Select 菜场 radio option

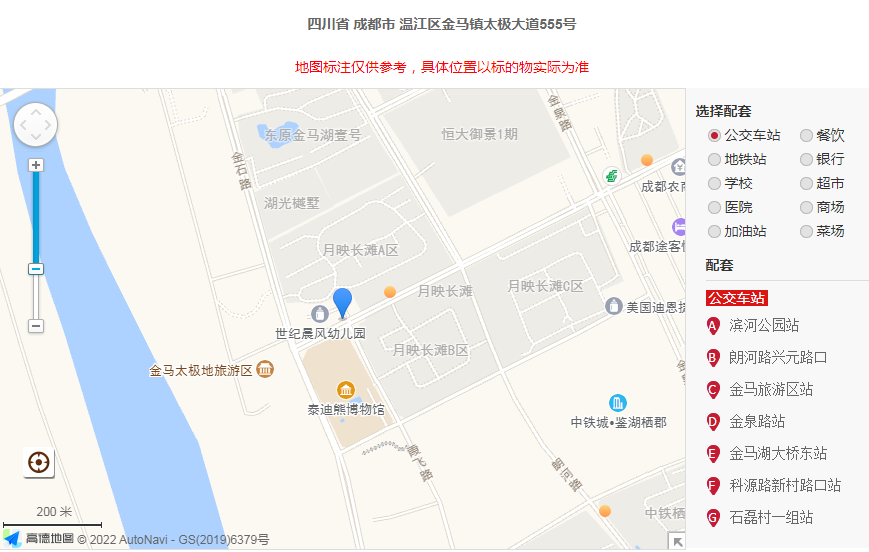tap(806, 231)
